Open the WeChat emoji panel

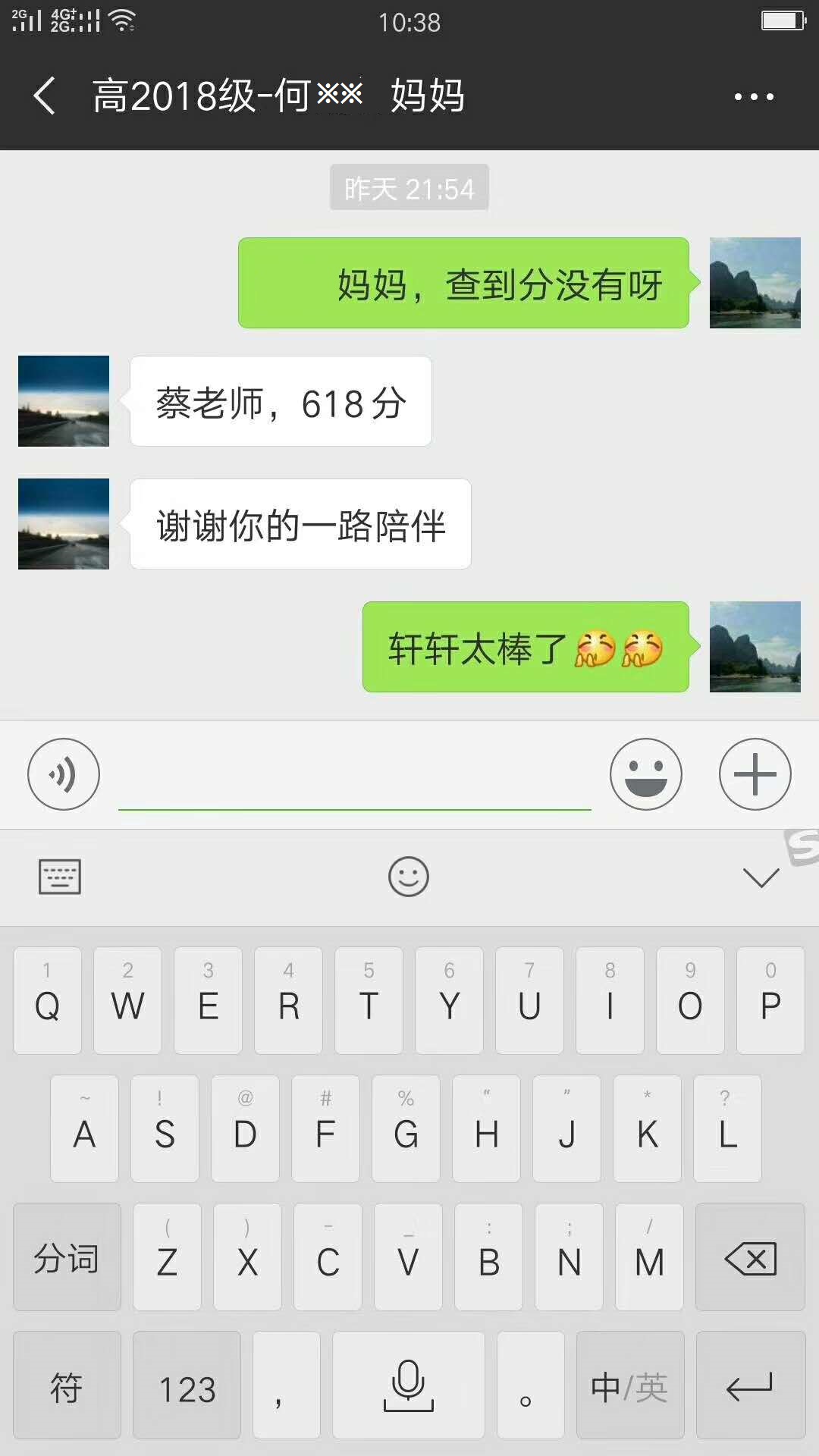(x=646, y=774)
